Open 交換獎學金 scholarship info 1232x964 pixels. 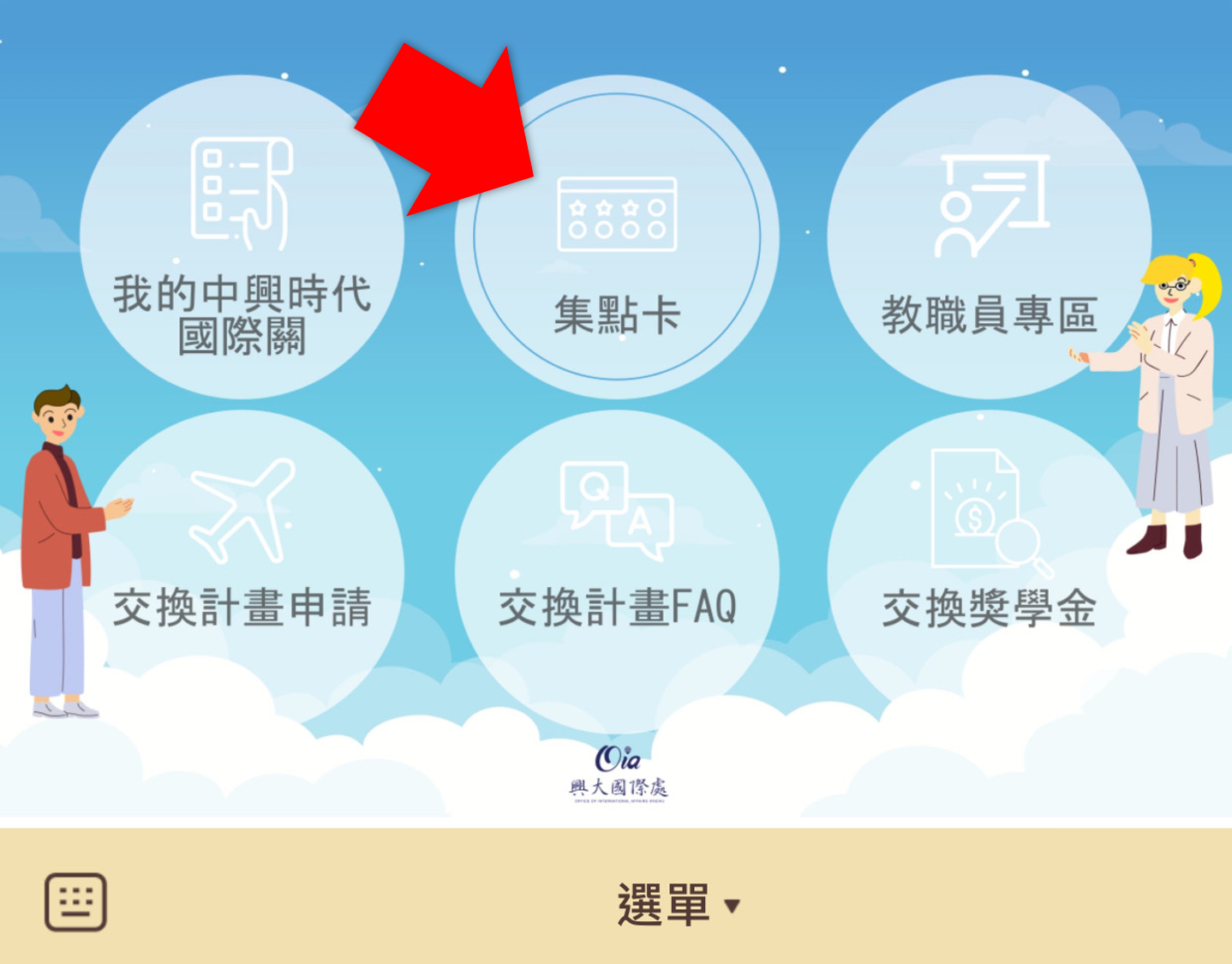tap(989, 566)
